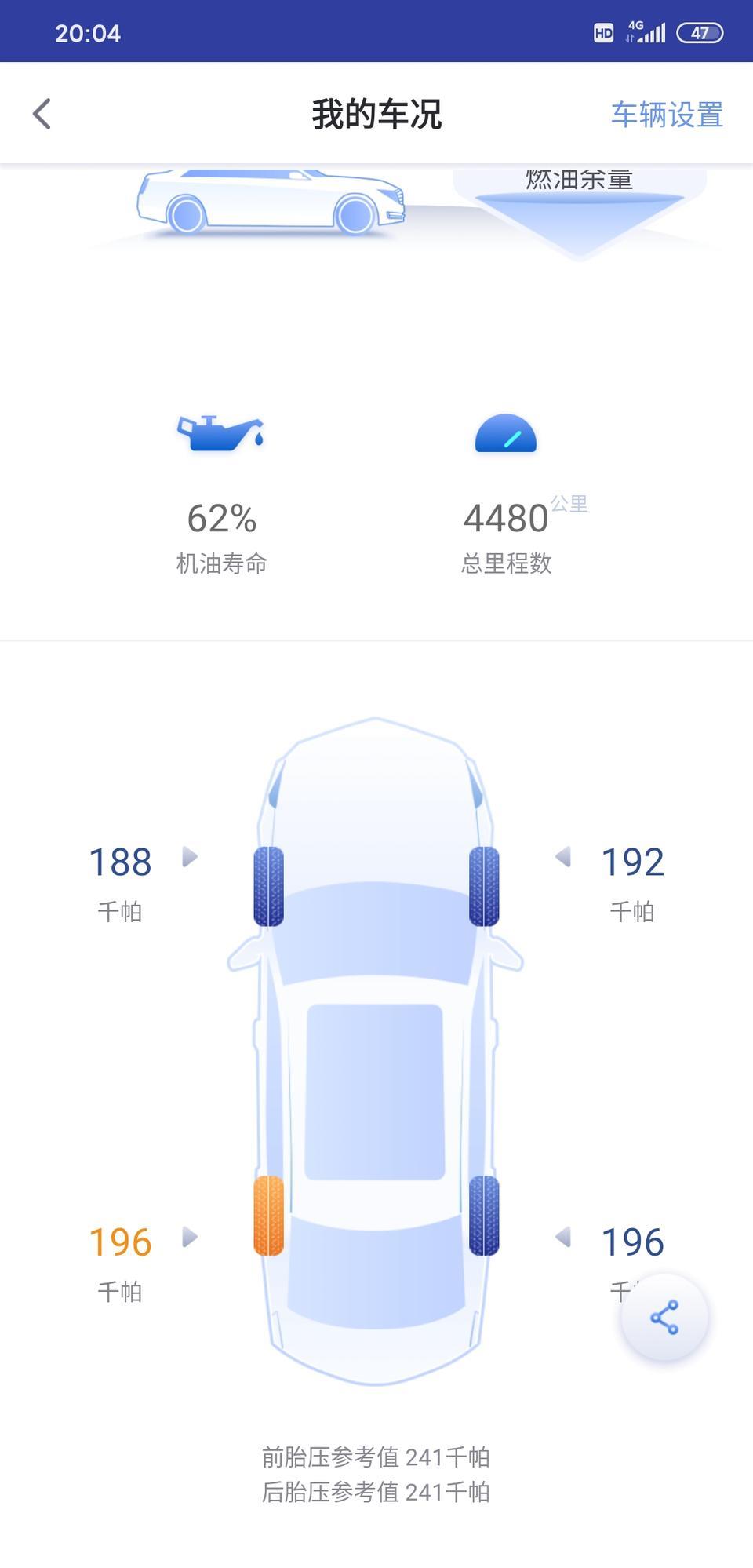Image resolution: width=753 pixels, height=1568 pixels.
Task: Open 车辆设置 vehicle settings
Action: point(667,115)
